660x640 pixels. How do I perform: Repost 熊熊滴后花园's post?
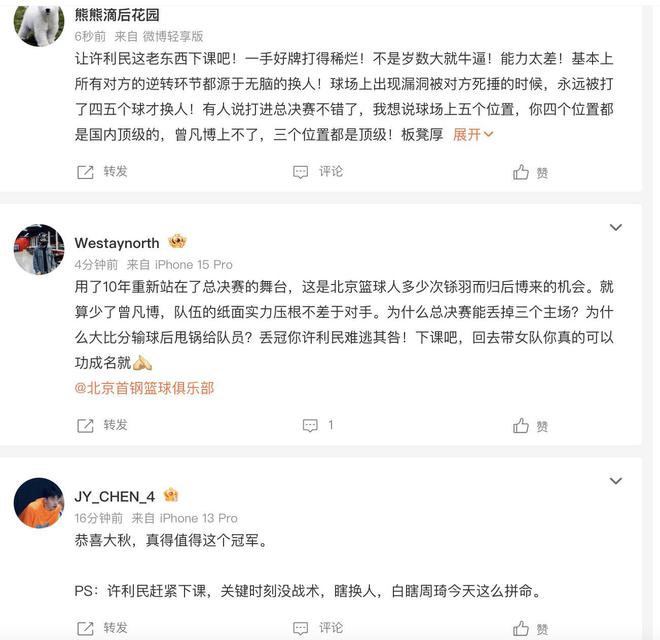pos(102,172)
